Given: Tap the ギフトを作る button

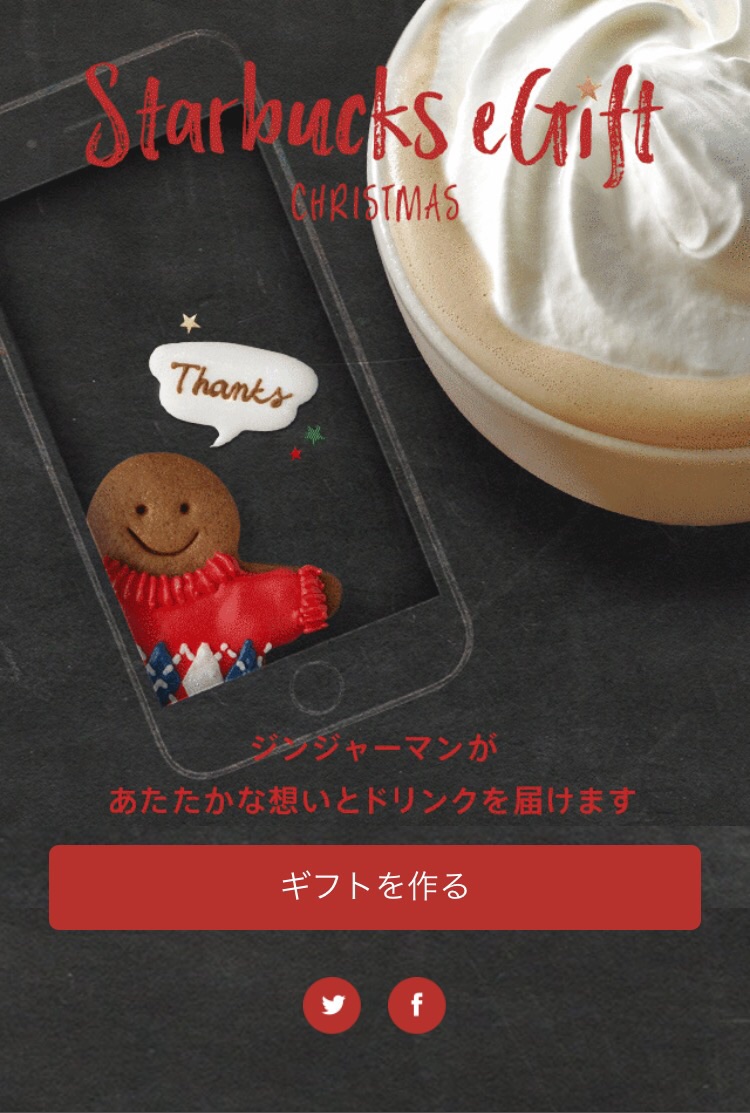Looking at the screenshot, I should click(375, 887).
